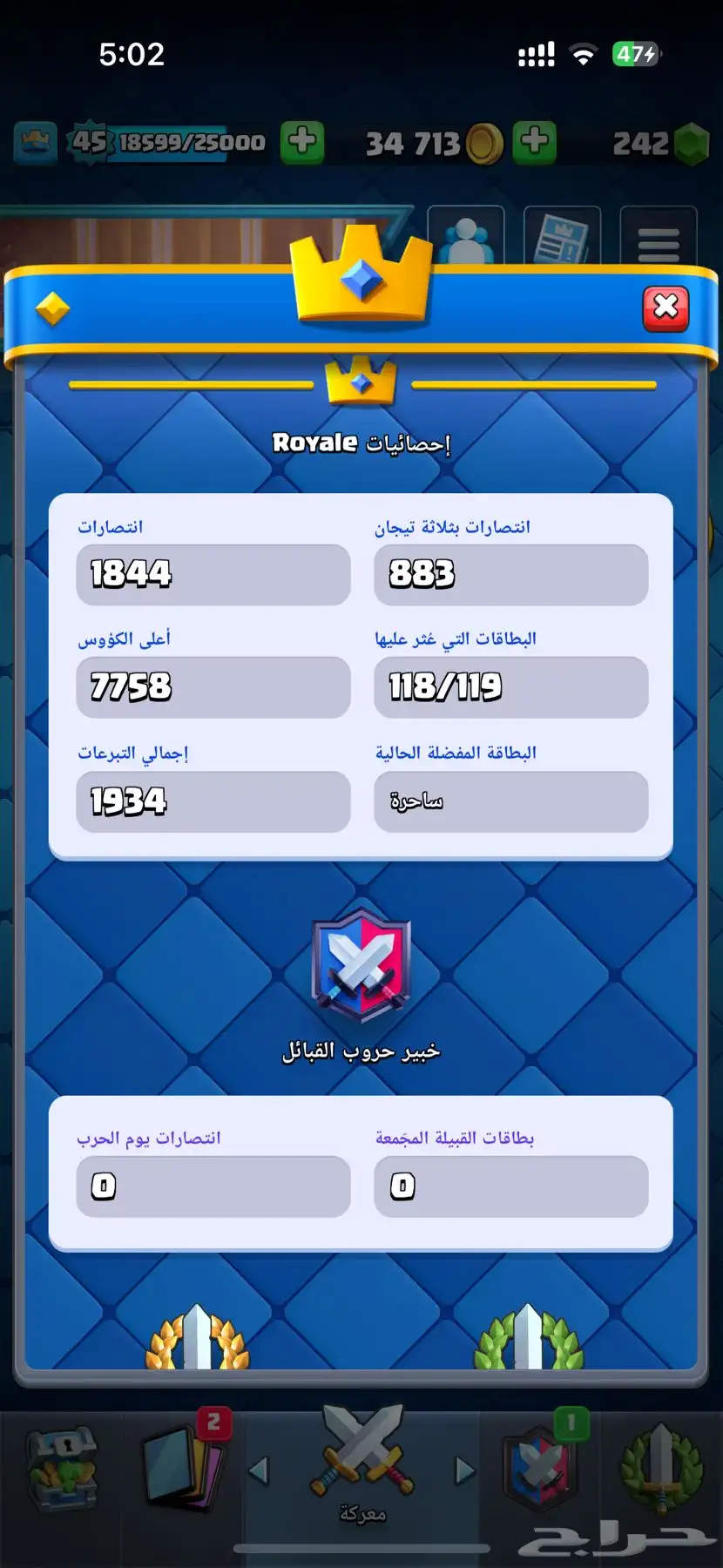Tap the green plus next to gold coins
The height and width of the screenshot is (1568, 723).
pos(535,142)
